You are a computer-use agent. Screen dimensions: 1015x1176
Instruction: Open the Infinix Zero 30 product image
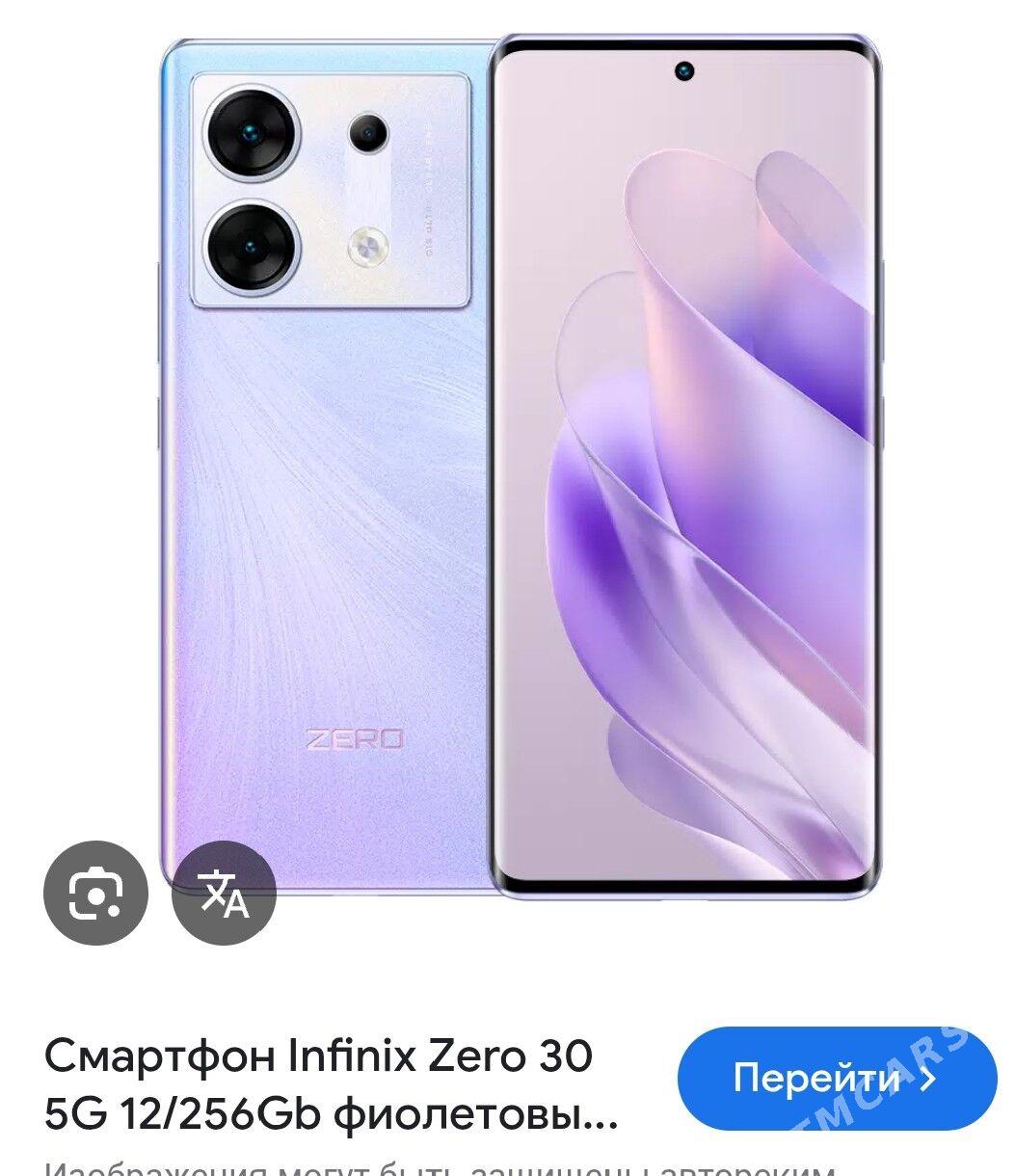[x=521, y=463]
